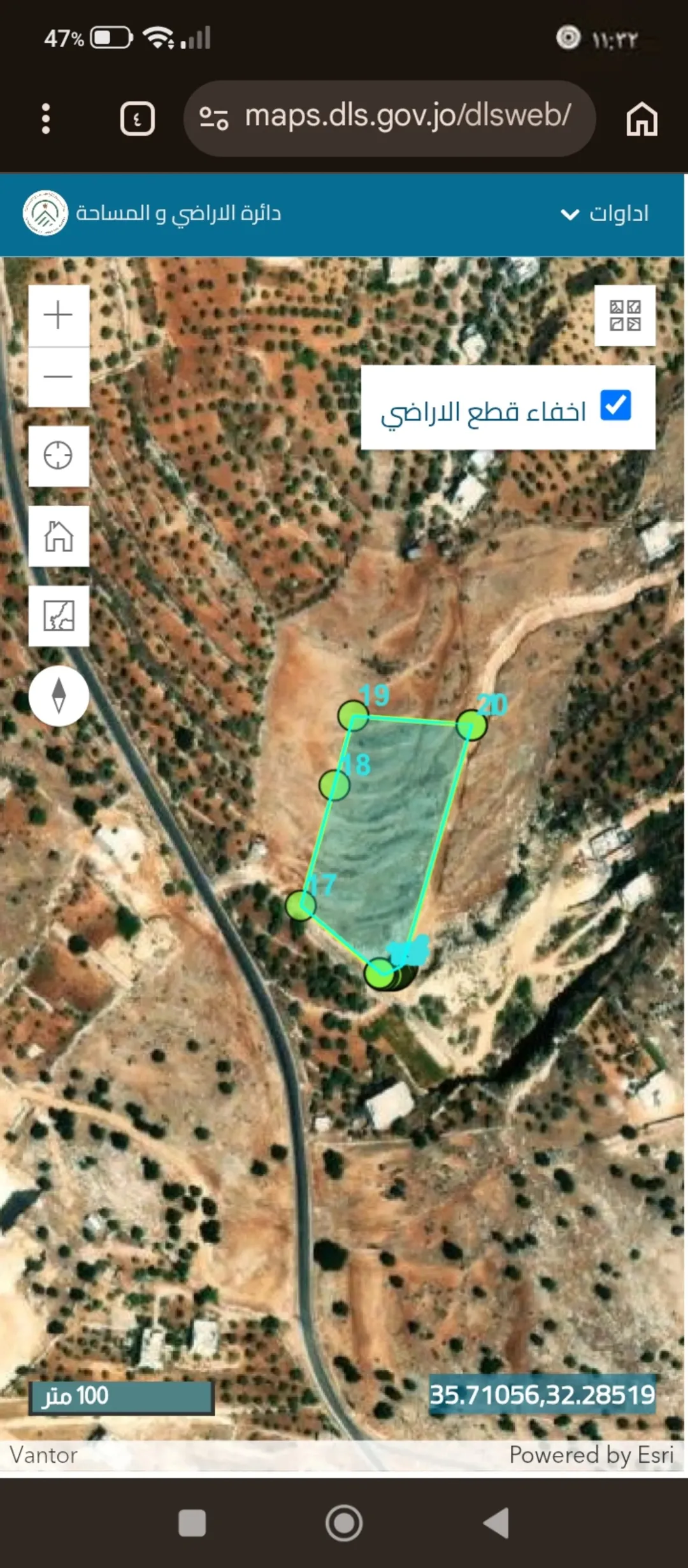Return map to default home extent
This screenshot has width=688, height=1568.
(59, 536)
